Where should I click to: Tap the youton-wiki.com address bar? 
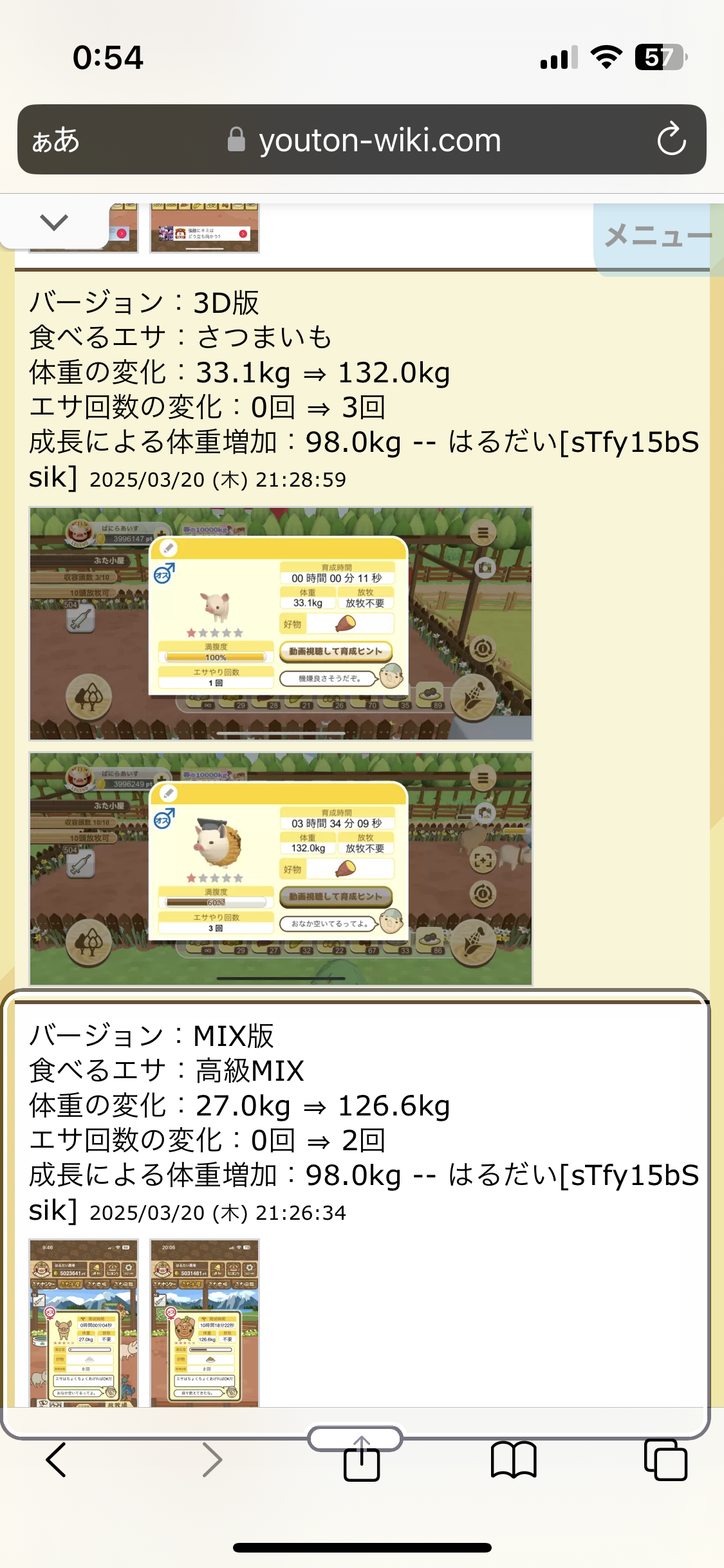(x=379, y=140)
